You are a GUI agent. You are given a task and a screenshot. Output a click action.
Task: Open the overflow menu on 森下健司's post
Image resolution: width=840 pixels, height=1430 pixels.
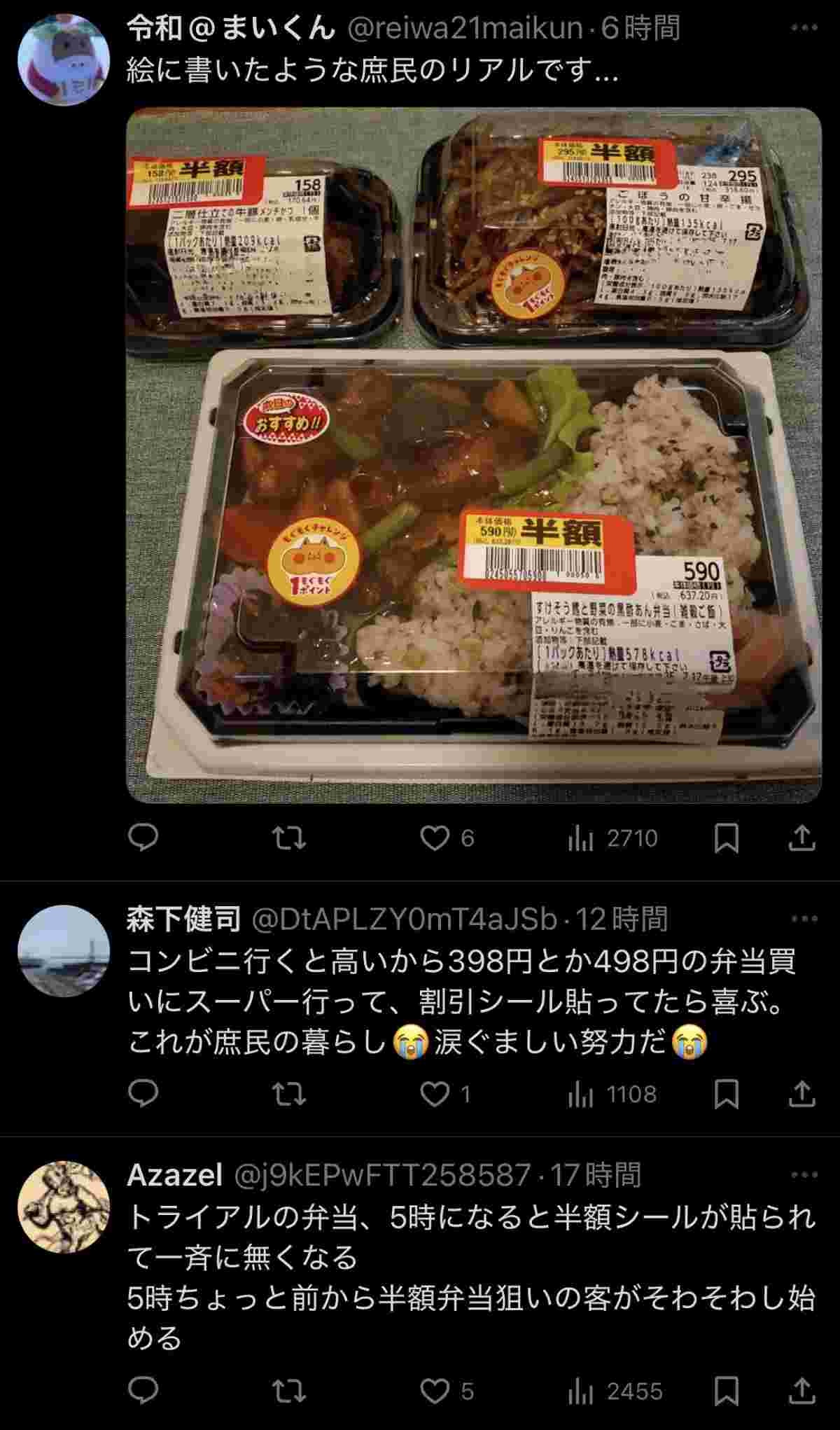[804, 918]
